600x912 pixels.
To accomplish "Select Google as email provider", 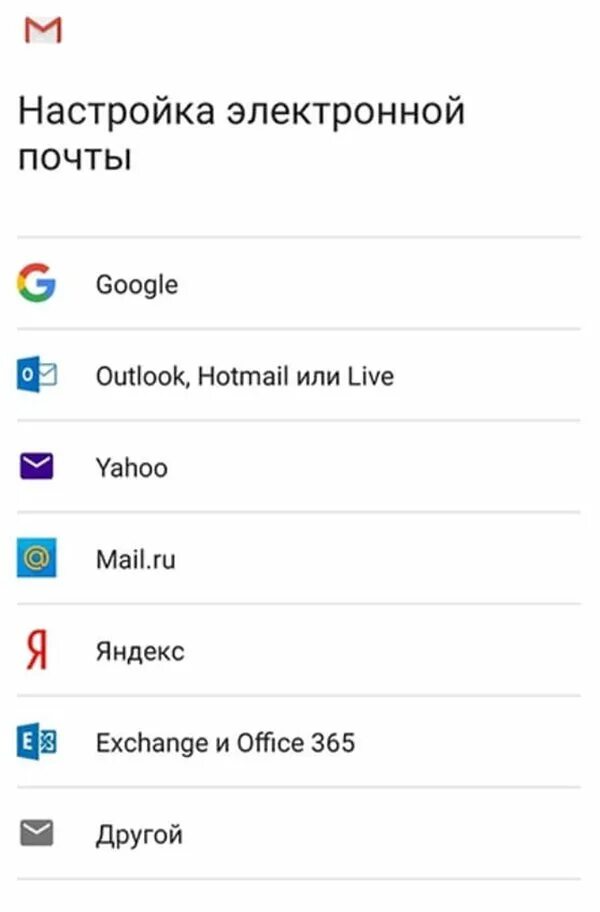I will tap(137, 285).
